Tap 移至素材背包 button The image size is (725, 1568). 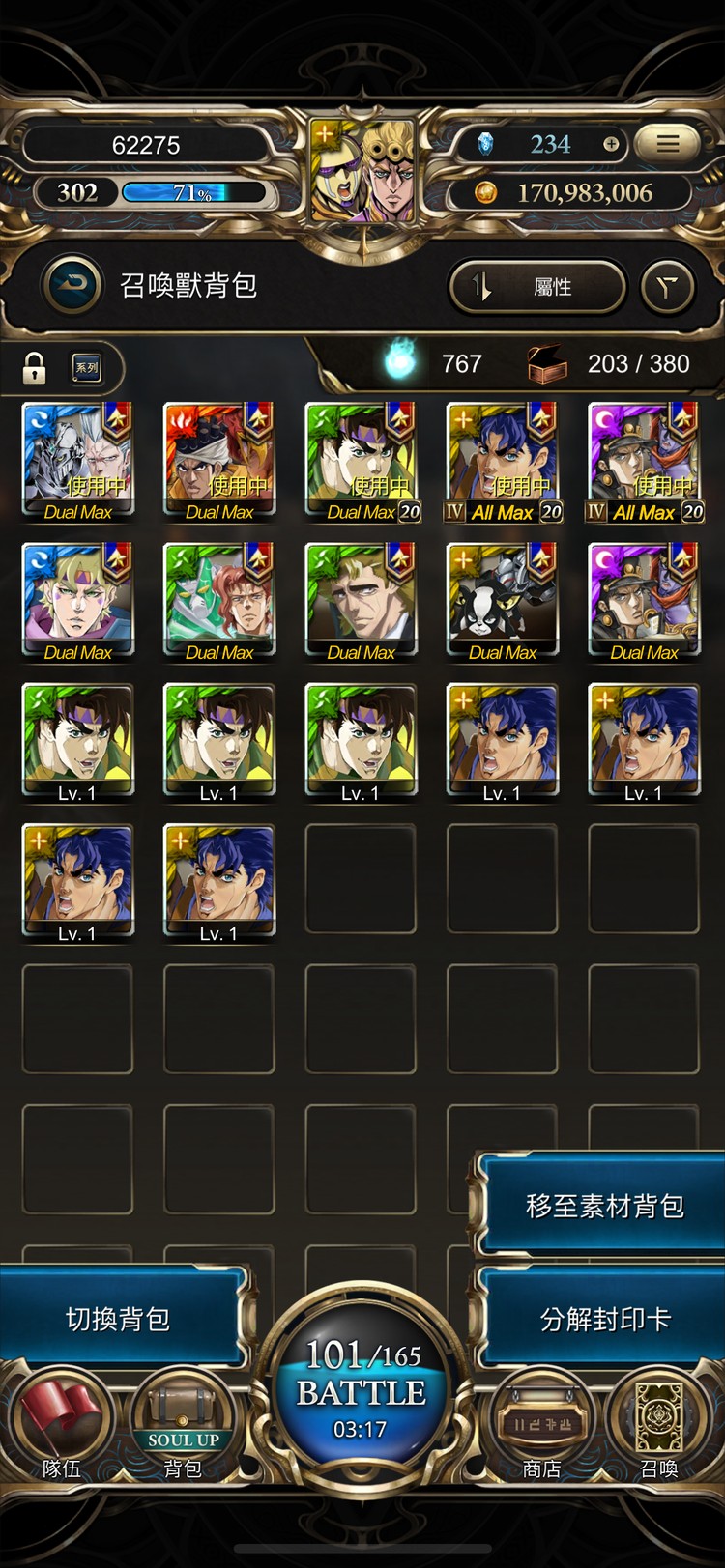click(x=604, y=1206)
